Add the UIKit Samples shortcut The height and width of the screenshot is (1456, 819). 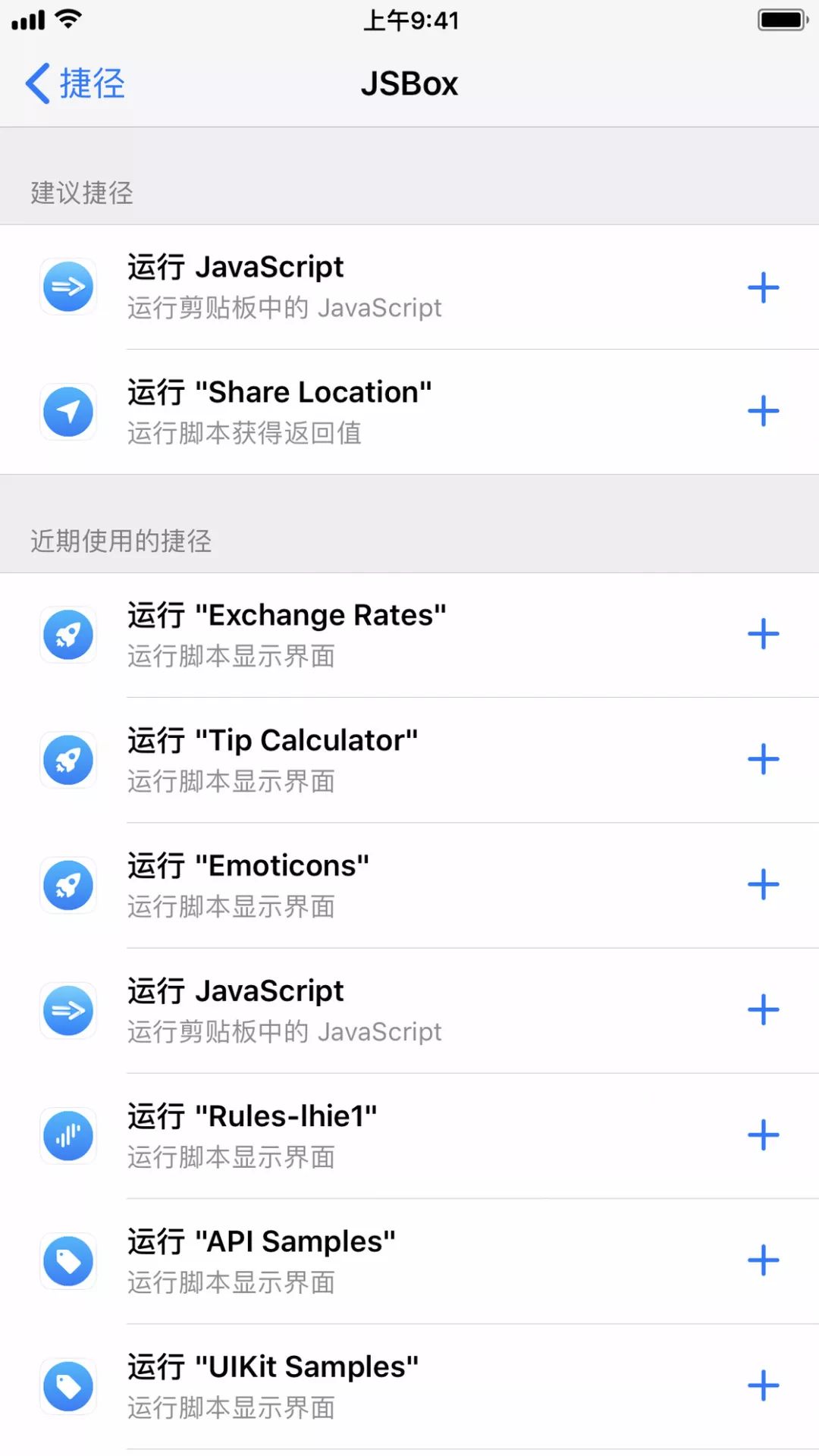tap(764, 1386)
